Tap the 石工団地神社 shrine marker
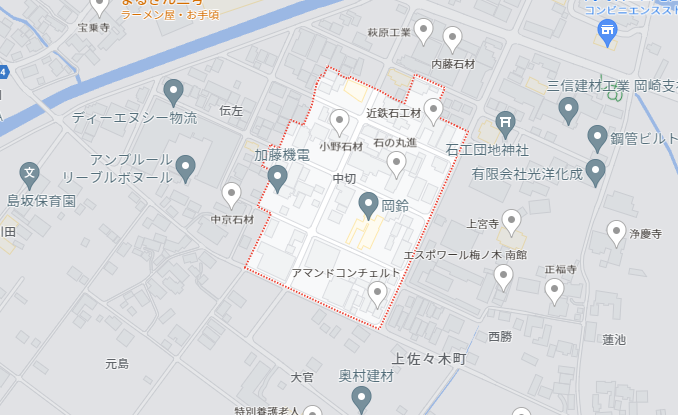678x415 pixels. [506, 127]
